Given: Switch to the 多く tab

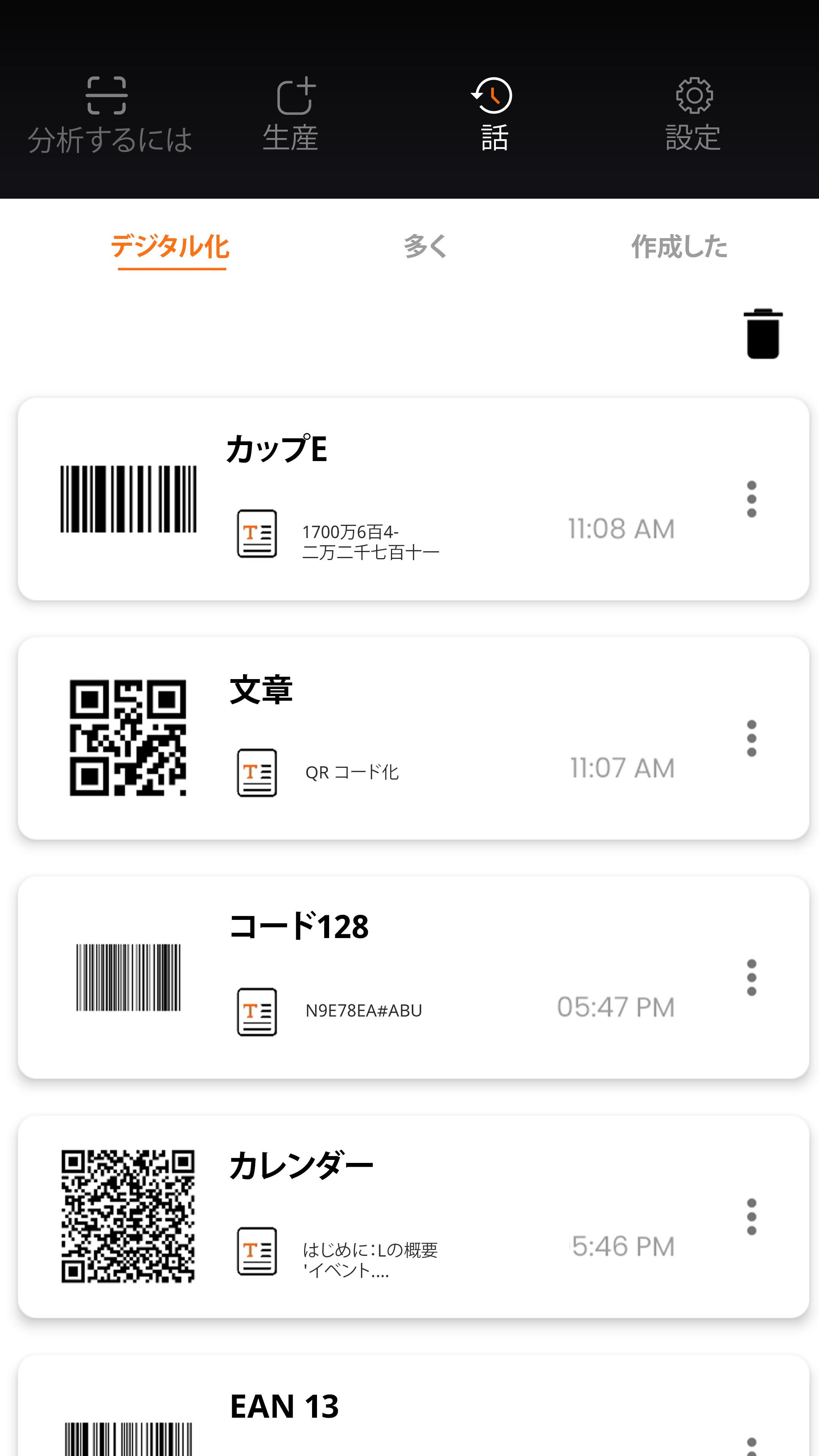Looking at the screenshot, I should pyautogui.click(x=425, y=247).
